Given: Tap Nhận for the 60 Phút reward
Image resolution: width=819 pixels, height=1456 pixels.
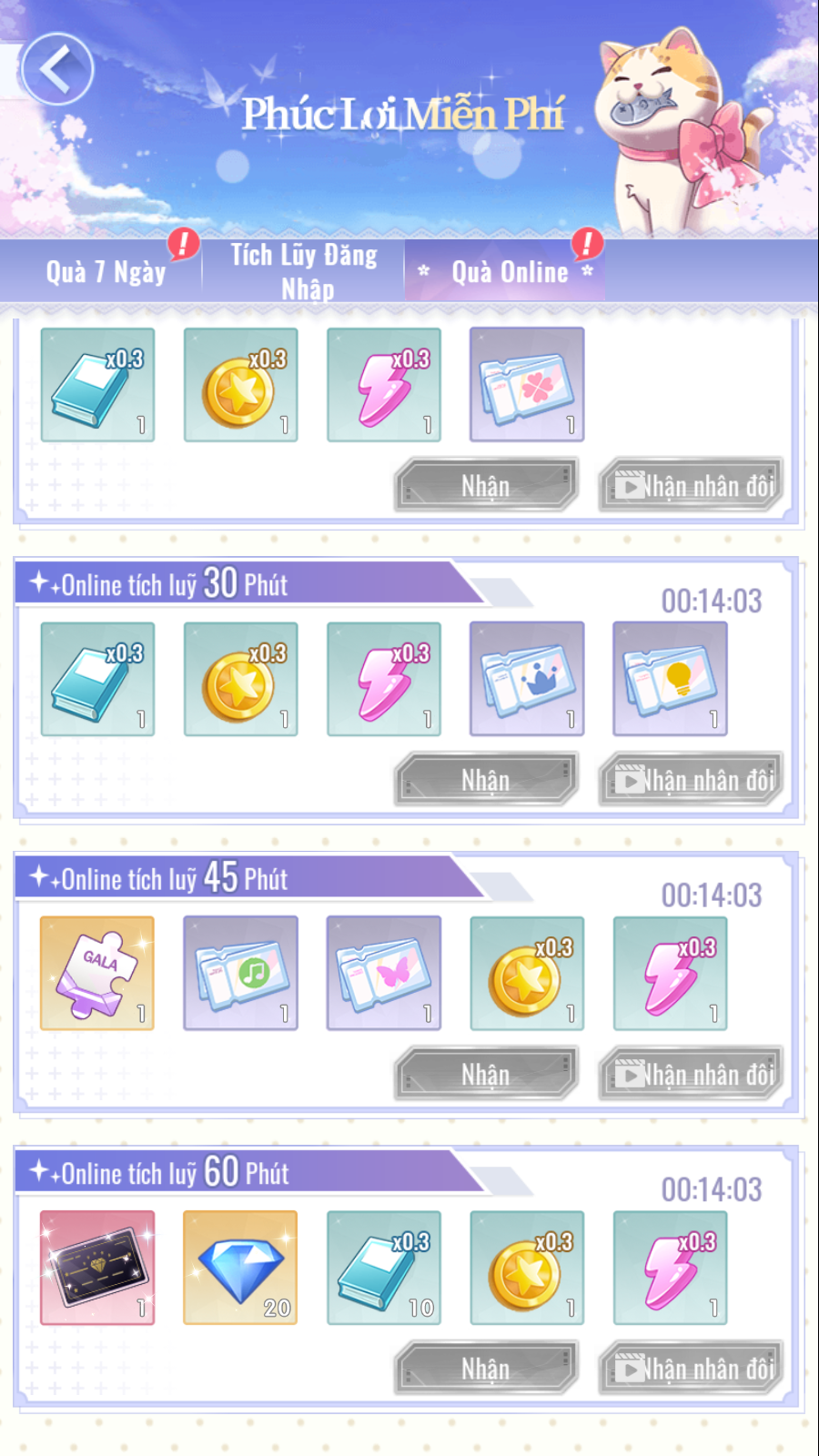Looking at the screenshot, I should click(487, 1369).
